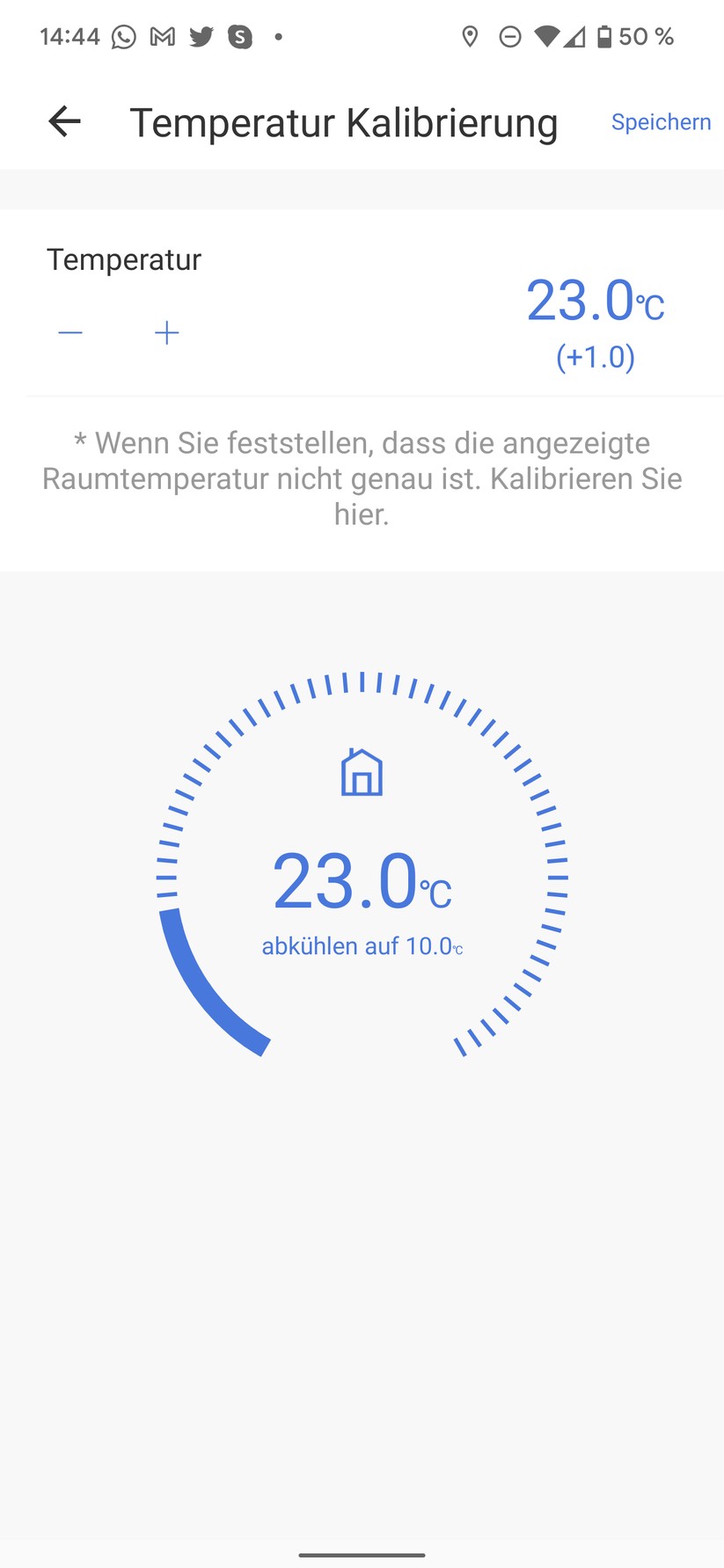724x1568 pixels.
Task: Tap the house icon inside the temperature dial
Action: 362,772
